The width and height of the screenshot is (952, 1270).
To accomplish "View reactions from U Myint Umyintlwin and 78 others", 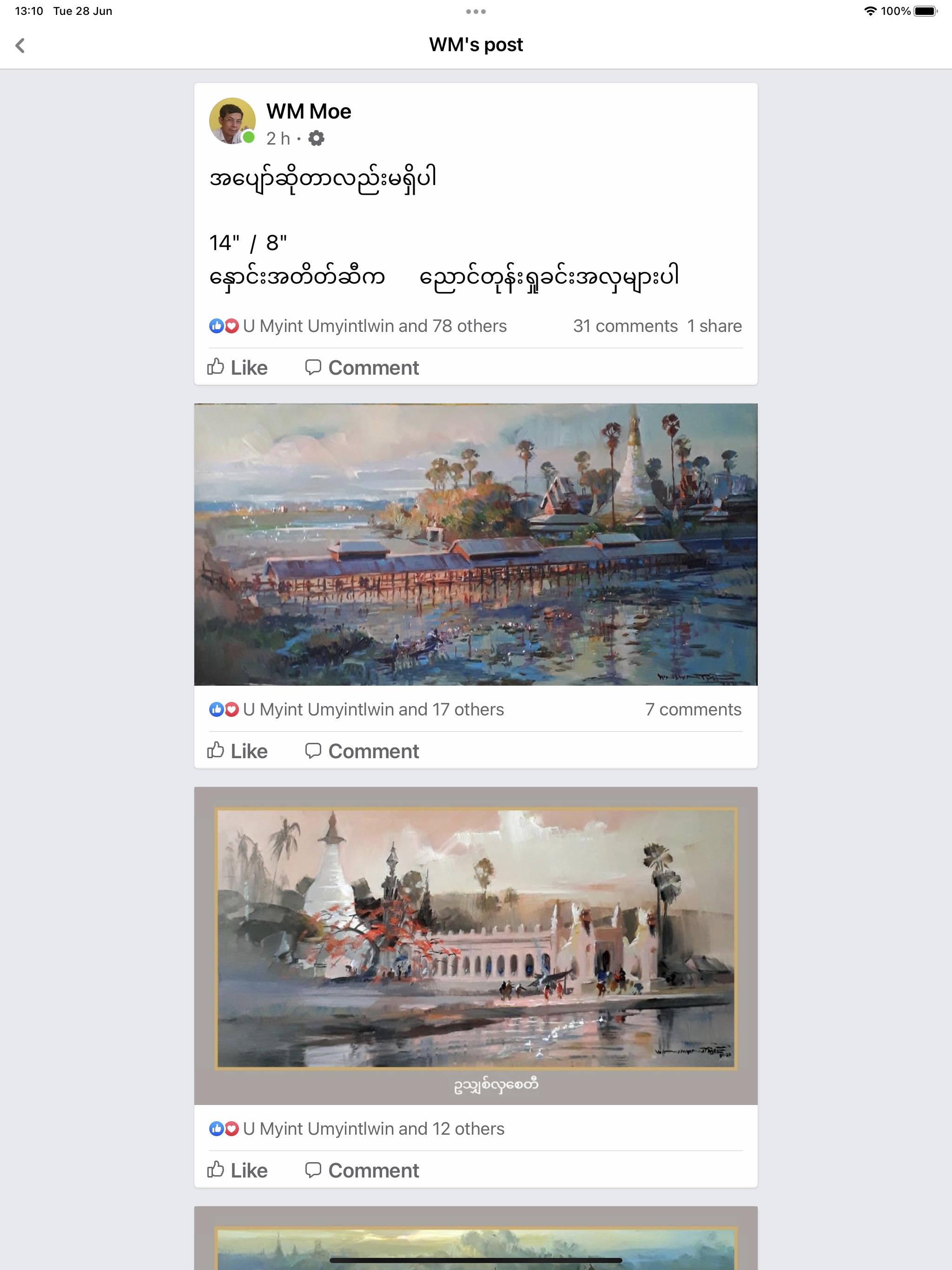I will [x=358, y=326].
